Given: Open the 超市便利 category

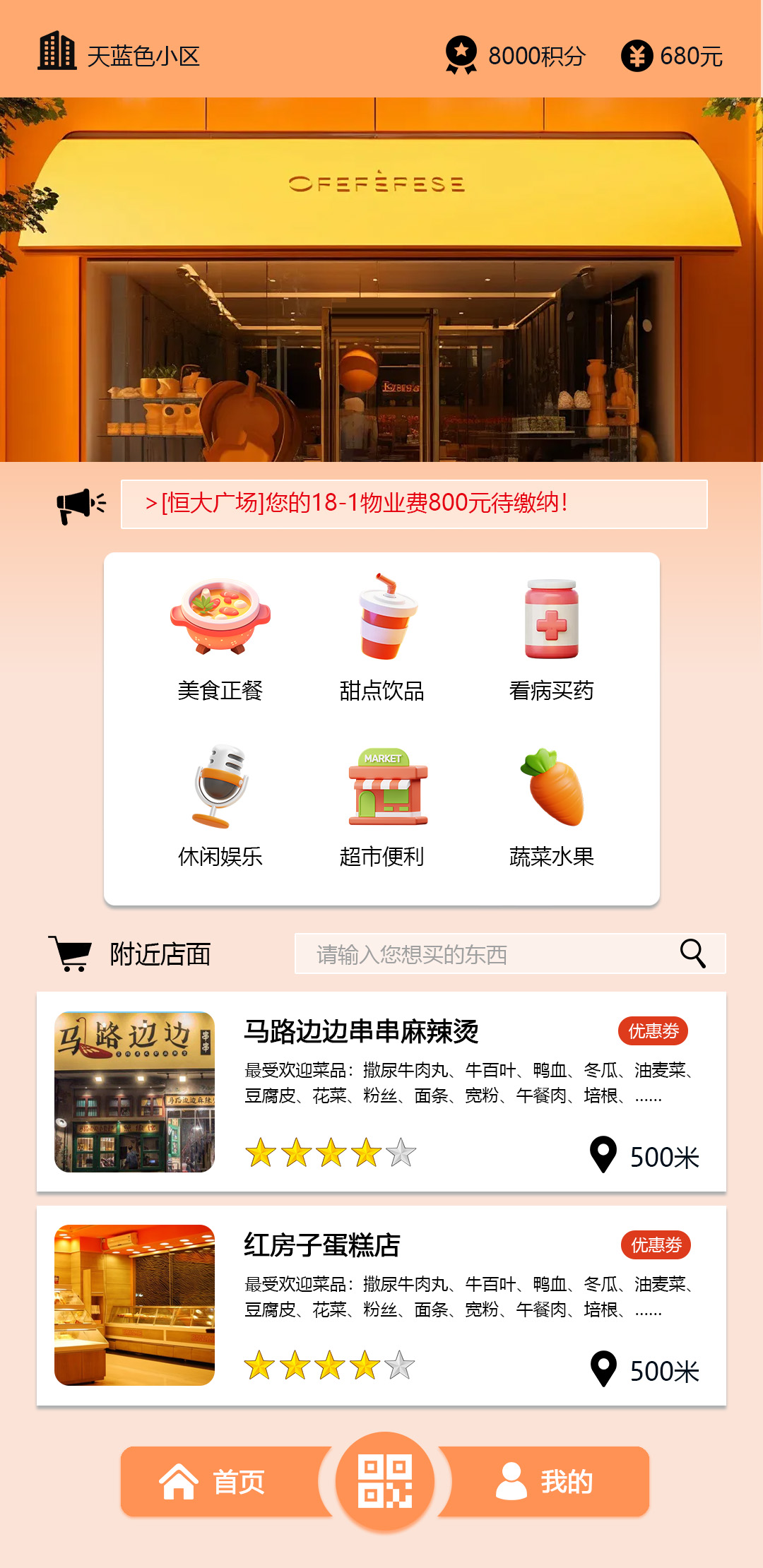Looking at the screenshot, I should point(382,805).
